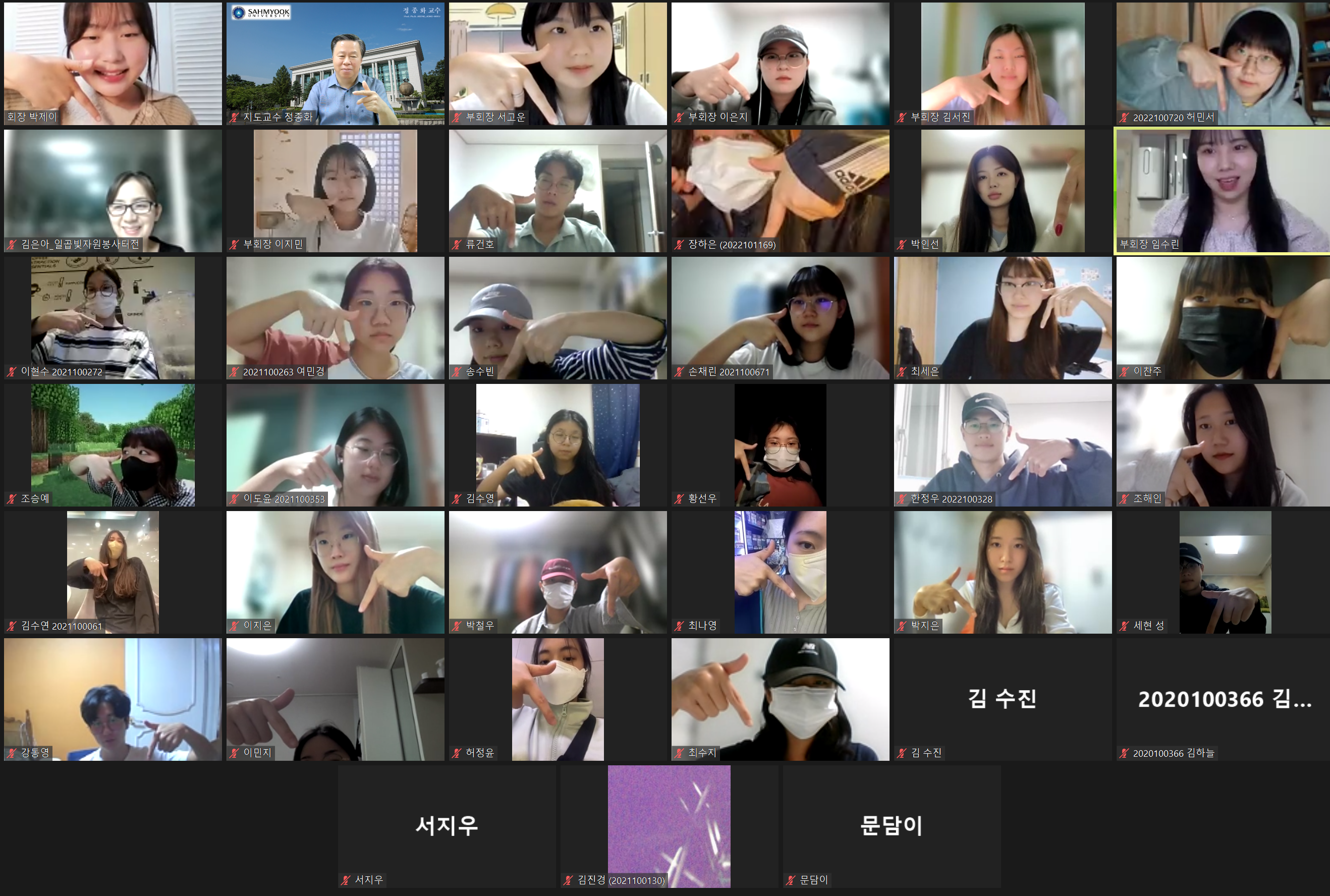Viewport: 1330px width, 896px height.
Task: Tap the 류건호 video tile
Action: coord(558,190)
